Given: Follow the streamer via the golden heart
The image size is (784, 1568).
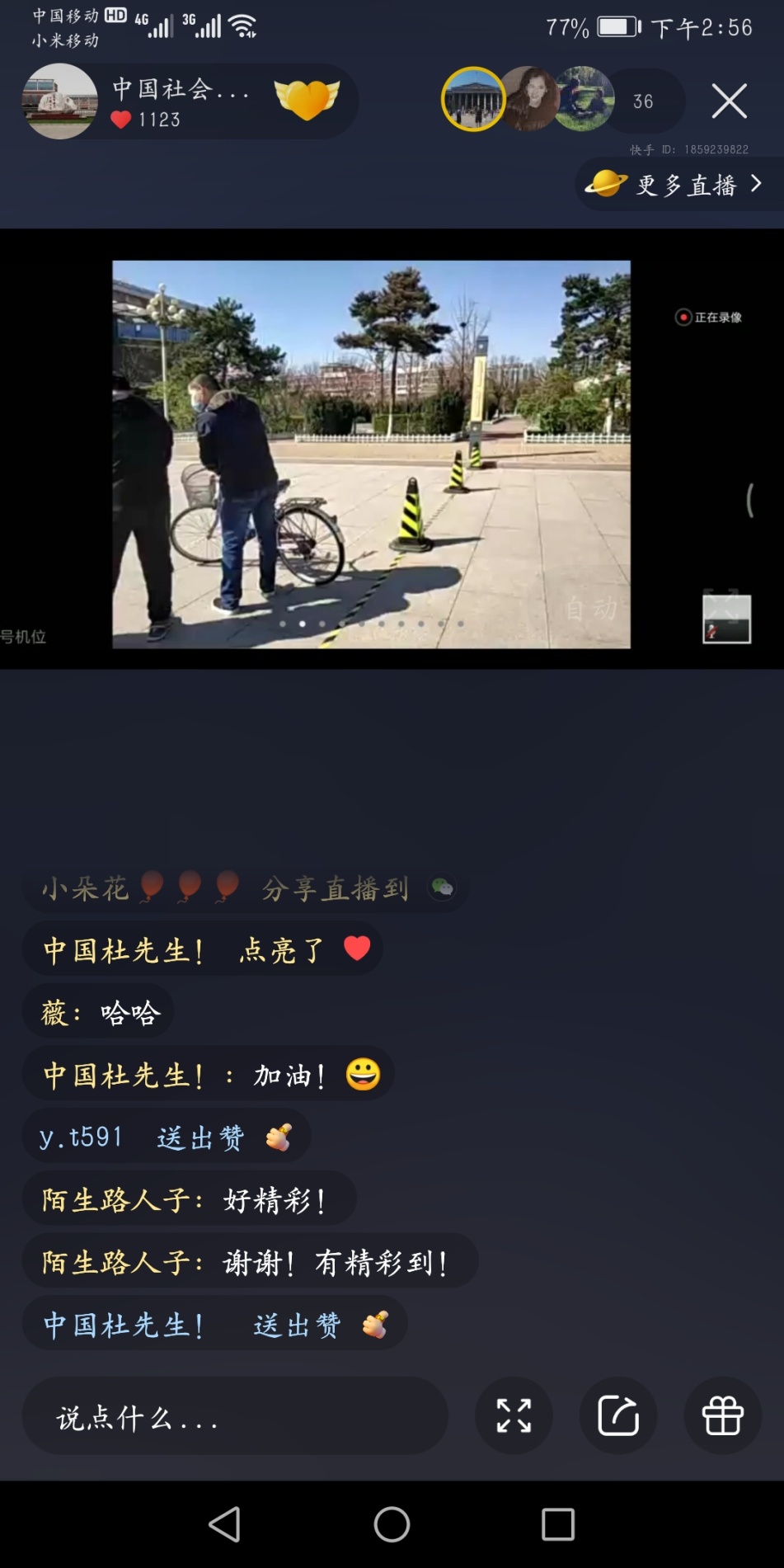Looking at the screenshot, I should click(x=307, y=101).
